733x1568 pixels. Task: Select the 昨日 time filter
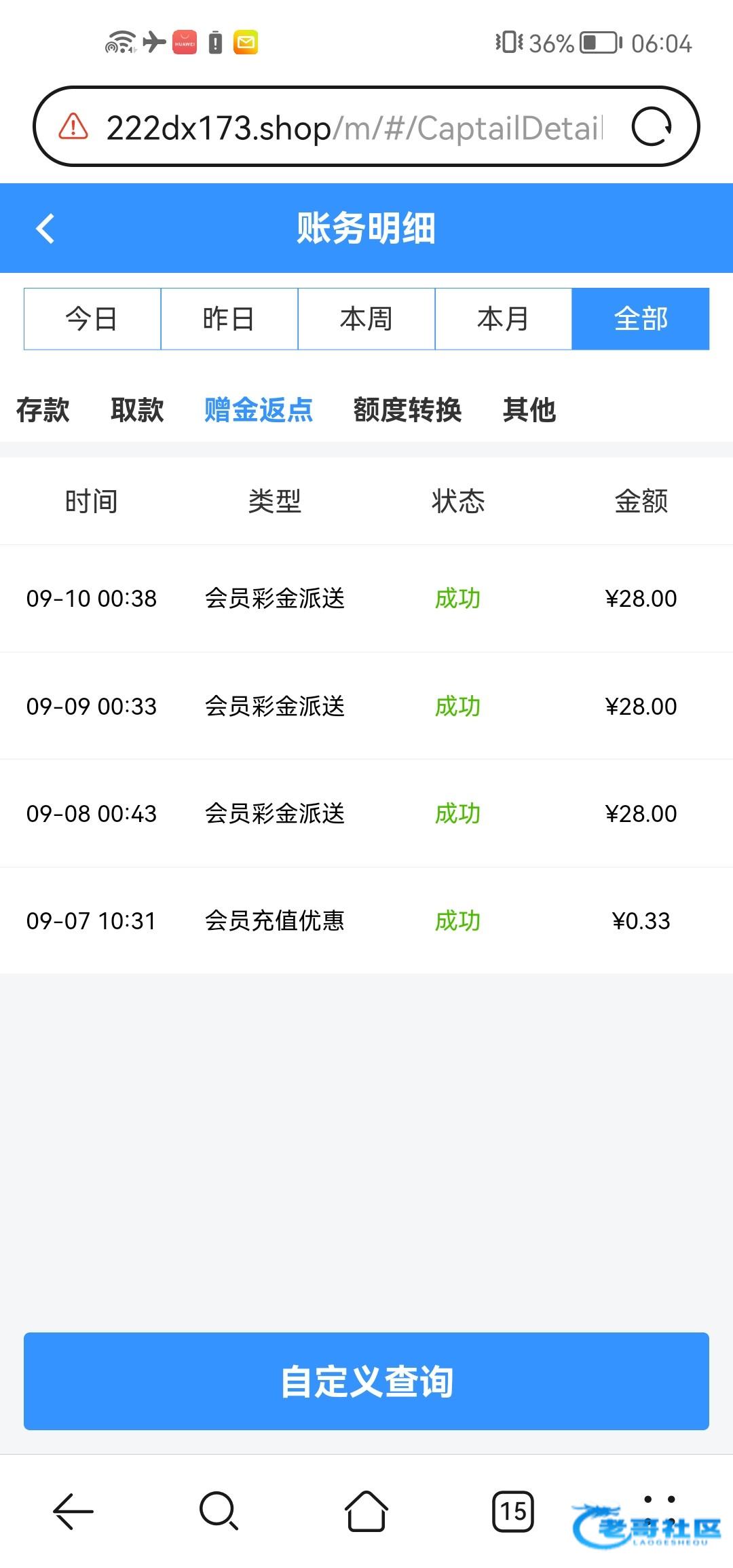pos(229,319)
